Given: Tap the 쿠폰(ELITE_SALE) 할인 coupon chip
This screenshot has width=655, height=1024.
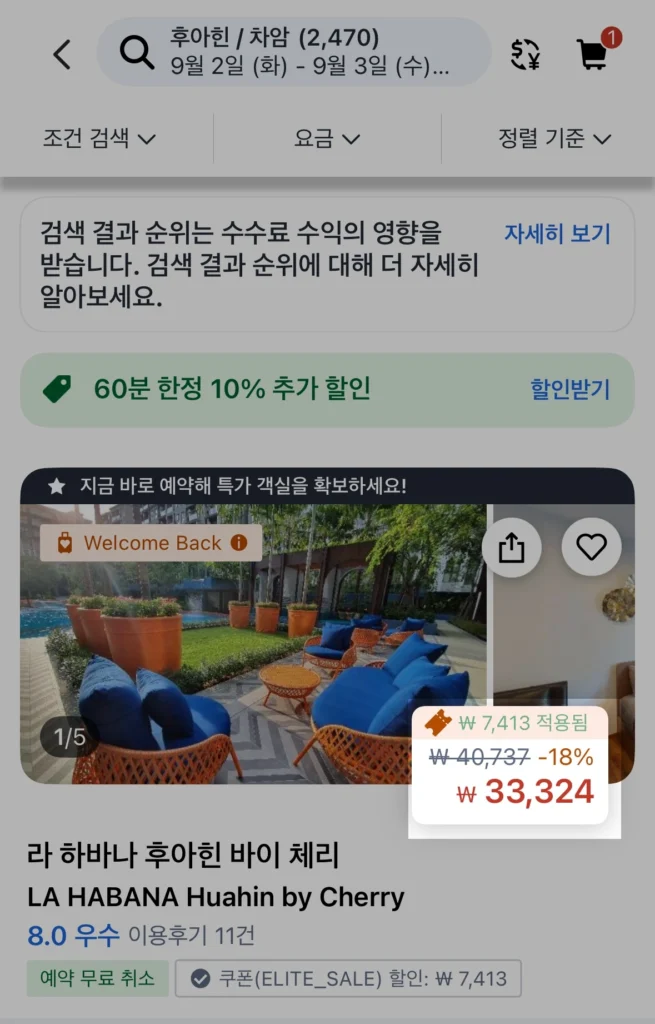Looking at the screenshot, I should coord(348,978).
